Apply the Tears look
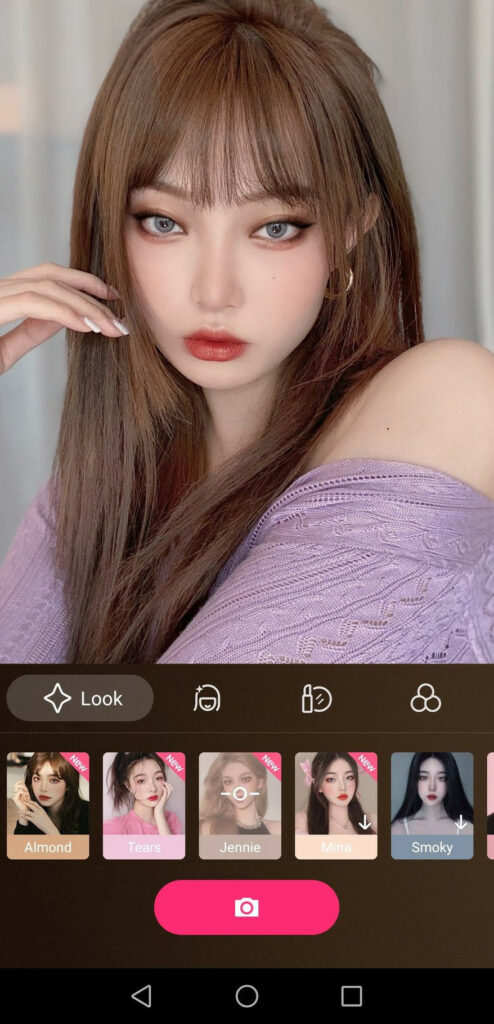Viewport: 494px width, 1024px height. click(x=144, y=806)
